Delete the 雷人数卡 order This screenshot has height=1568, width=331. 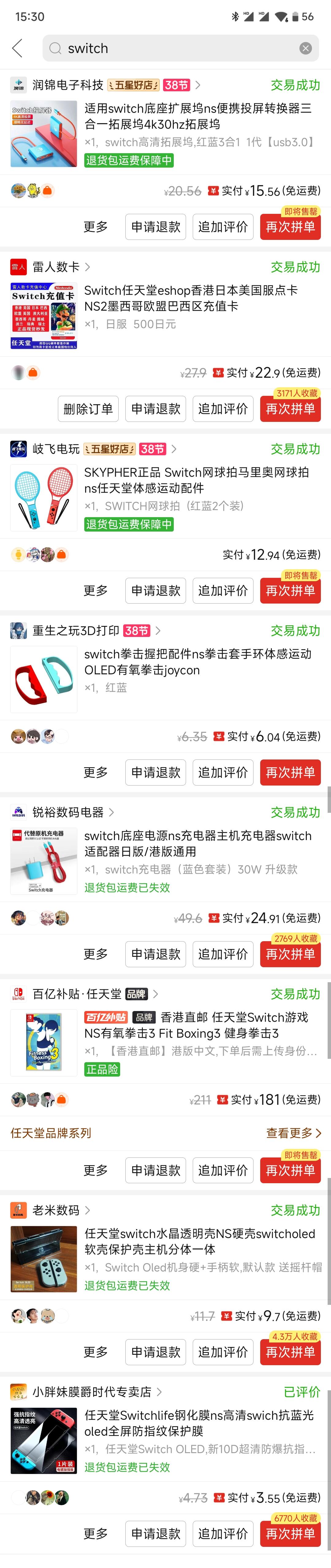point(88,409)
